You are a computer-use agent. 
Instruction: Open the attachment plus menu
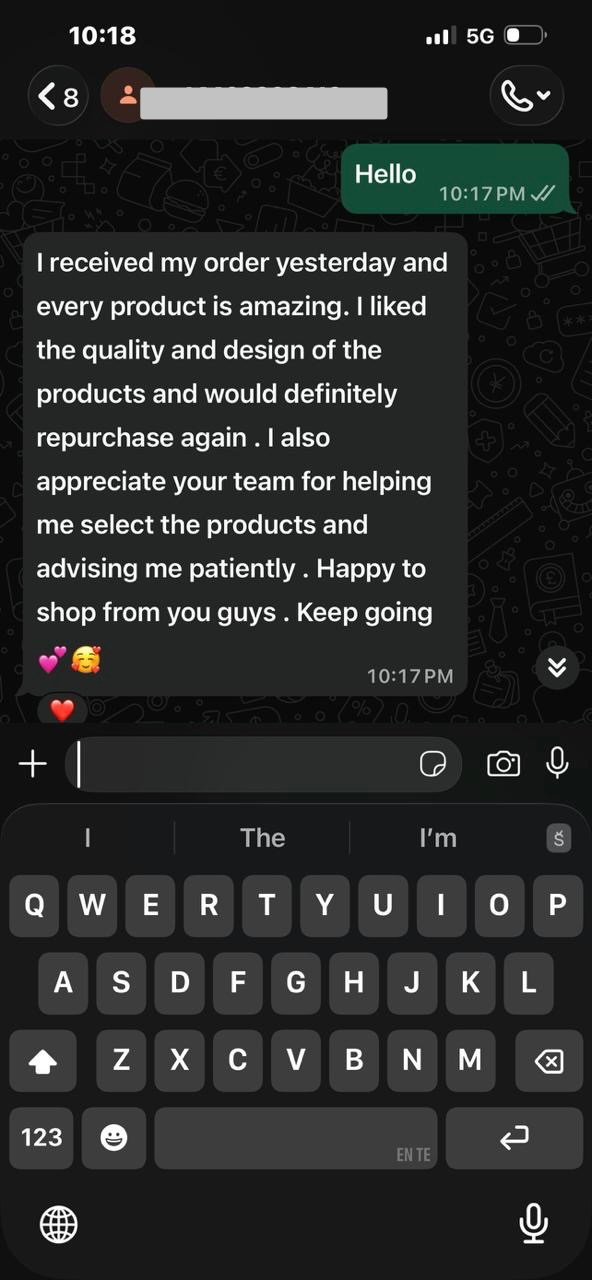[x=33, y=764]
